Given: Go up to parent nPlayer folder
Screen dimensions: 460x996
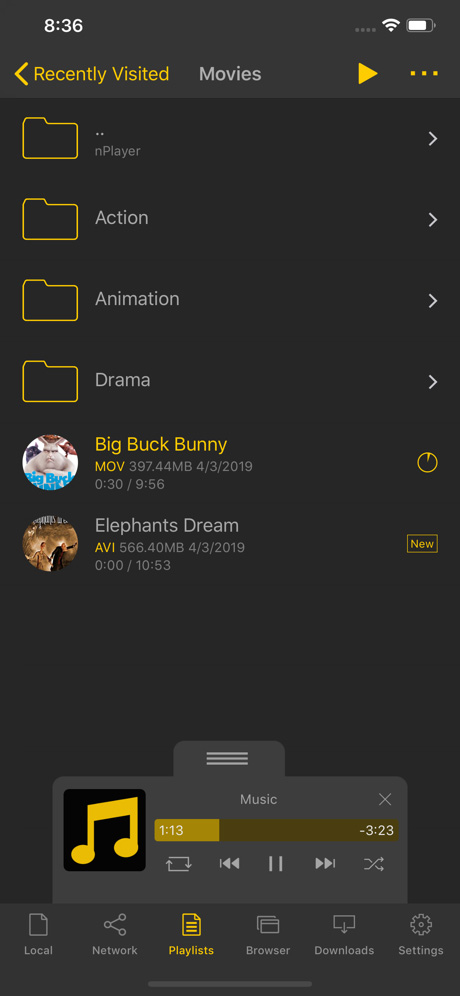Looking at the screenshot, I should click(x=230, y=138).
